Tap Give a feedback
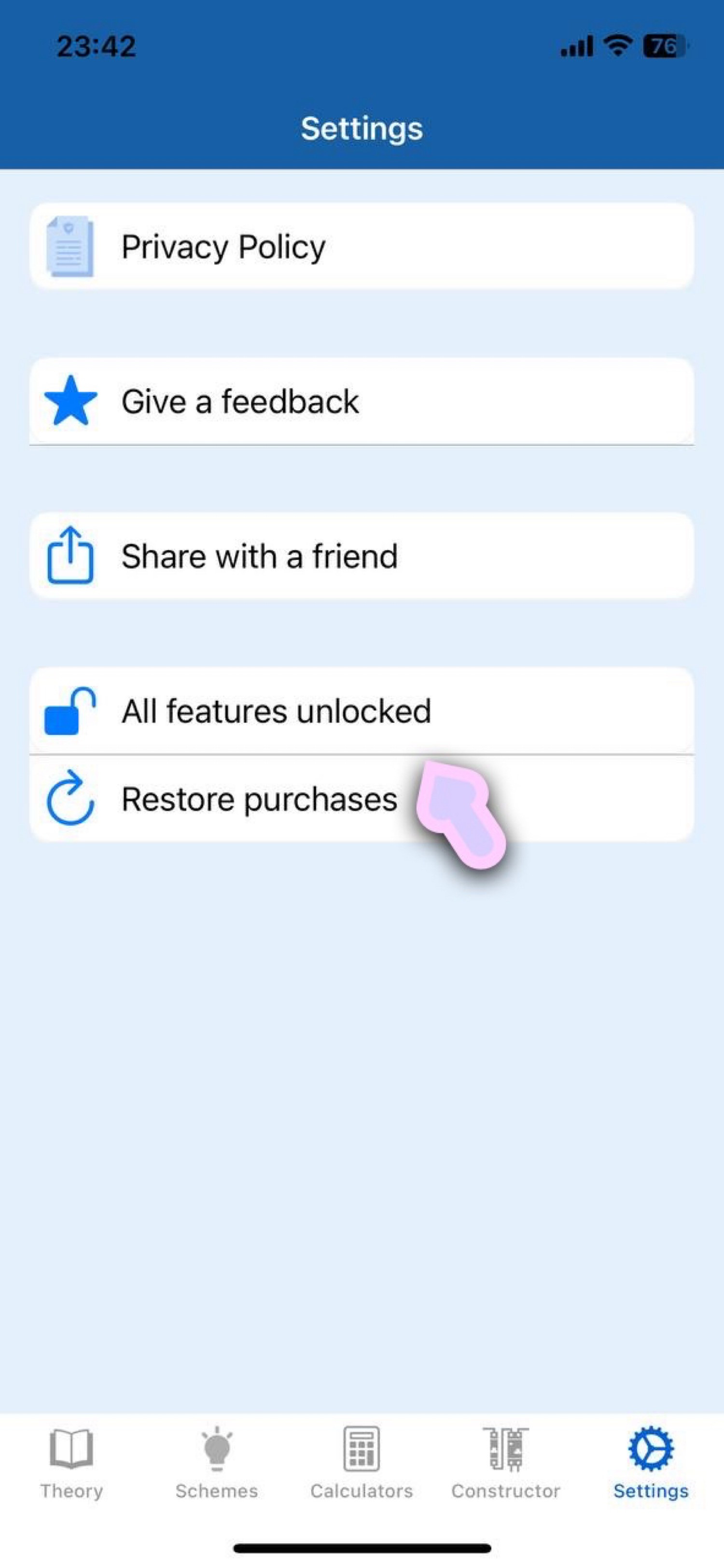The image size is (724, 1568). click(362, 401)
